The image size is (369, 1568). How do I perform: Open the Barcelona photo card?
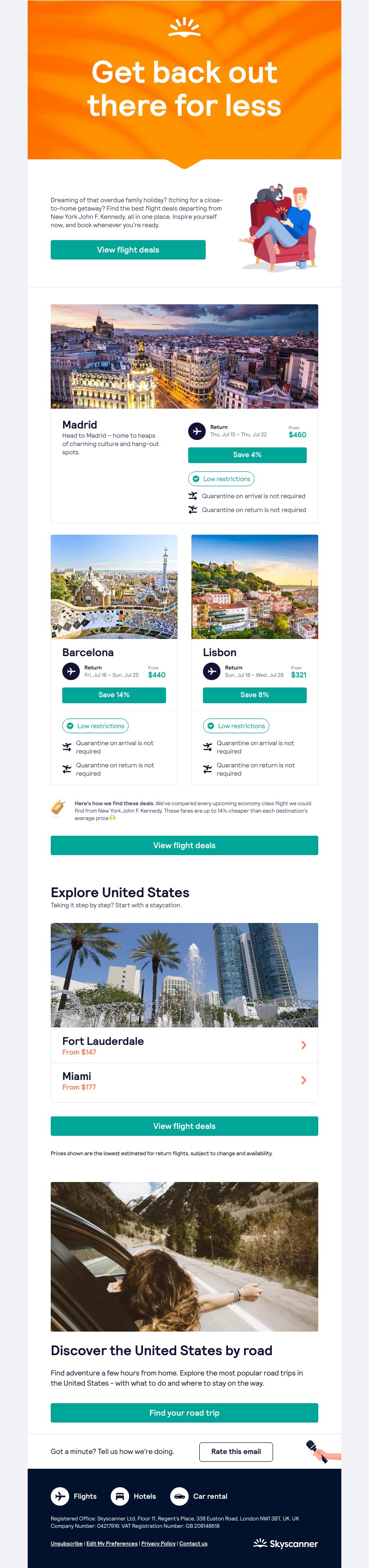[113, 586]
